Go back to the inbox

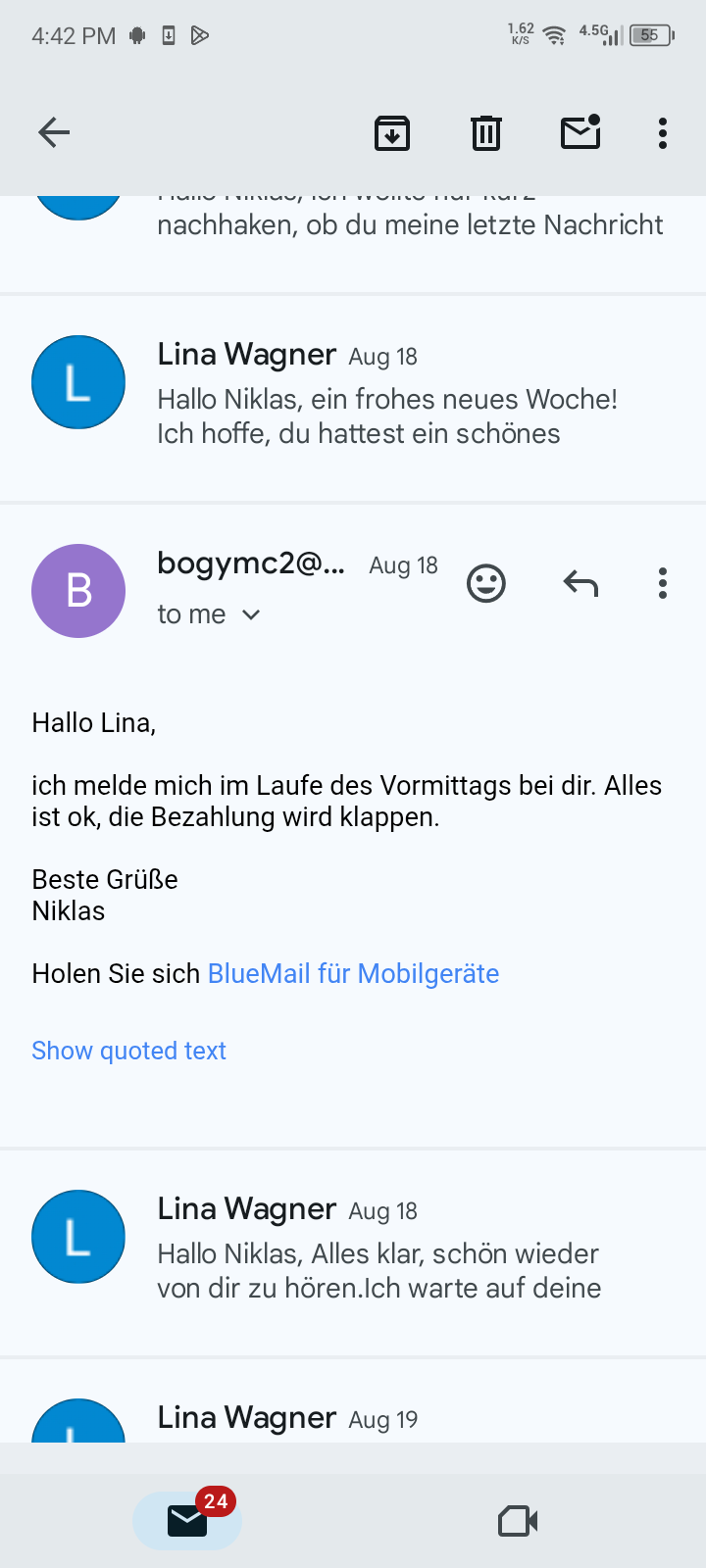(x=54, y=132)
